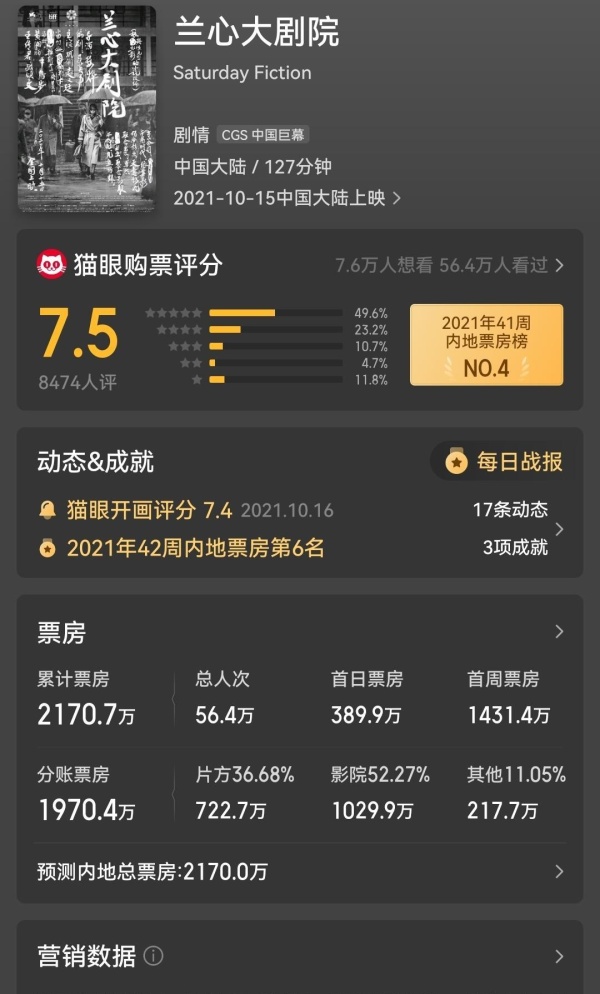Show the 营销数据 info tooltip
Screen dimensions: 600x994
coord(153,956)
